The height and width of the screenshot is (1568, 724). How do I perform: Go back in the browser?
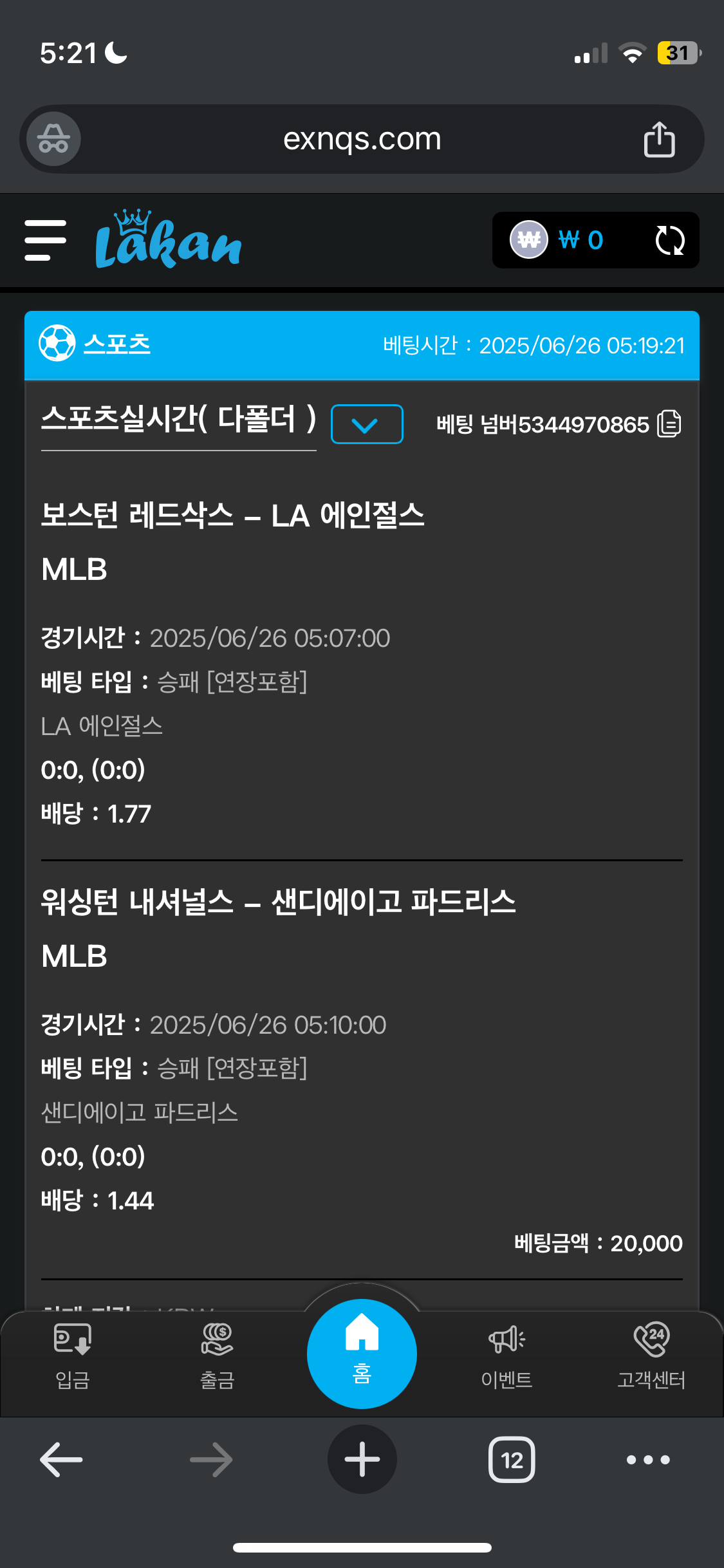(61, 1459)
